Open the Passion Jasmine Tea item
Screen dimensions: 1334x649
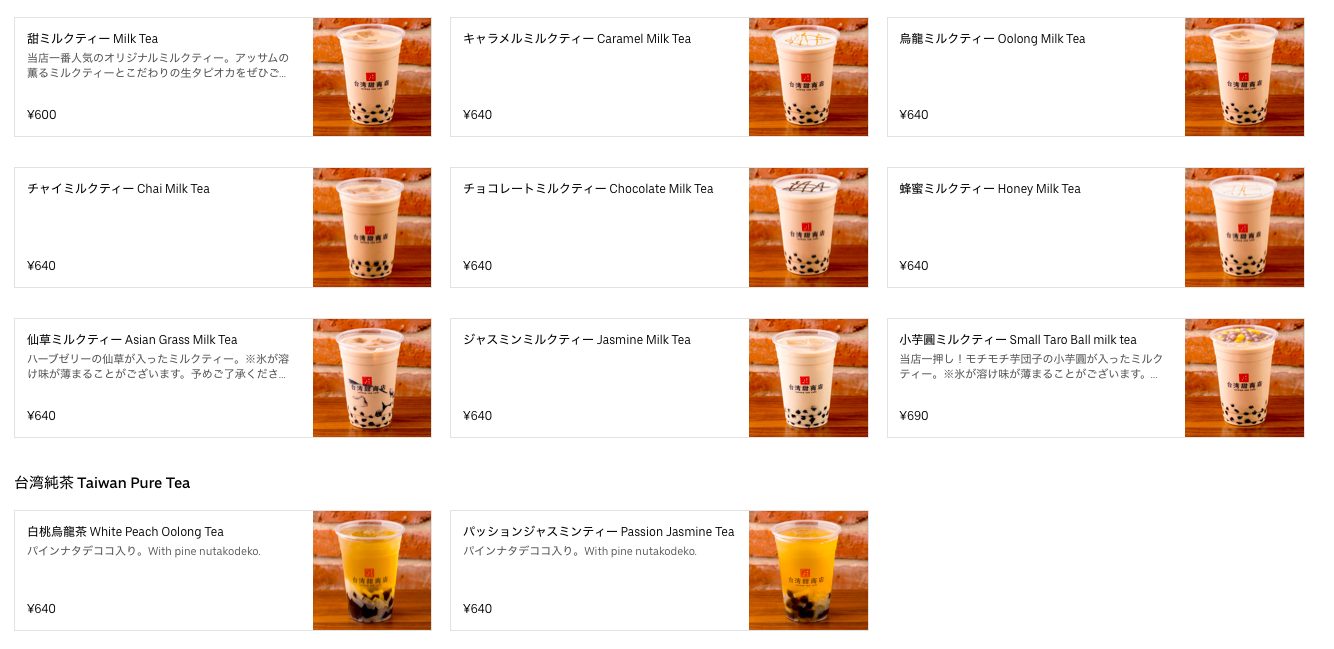coord(658,570)
